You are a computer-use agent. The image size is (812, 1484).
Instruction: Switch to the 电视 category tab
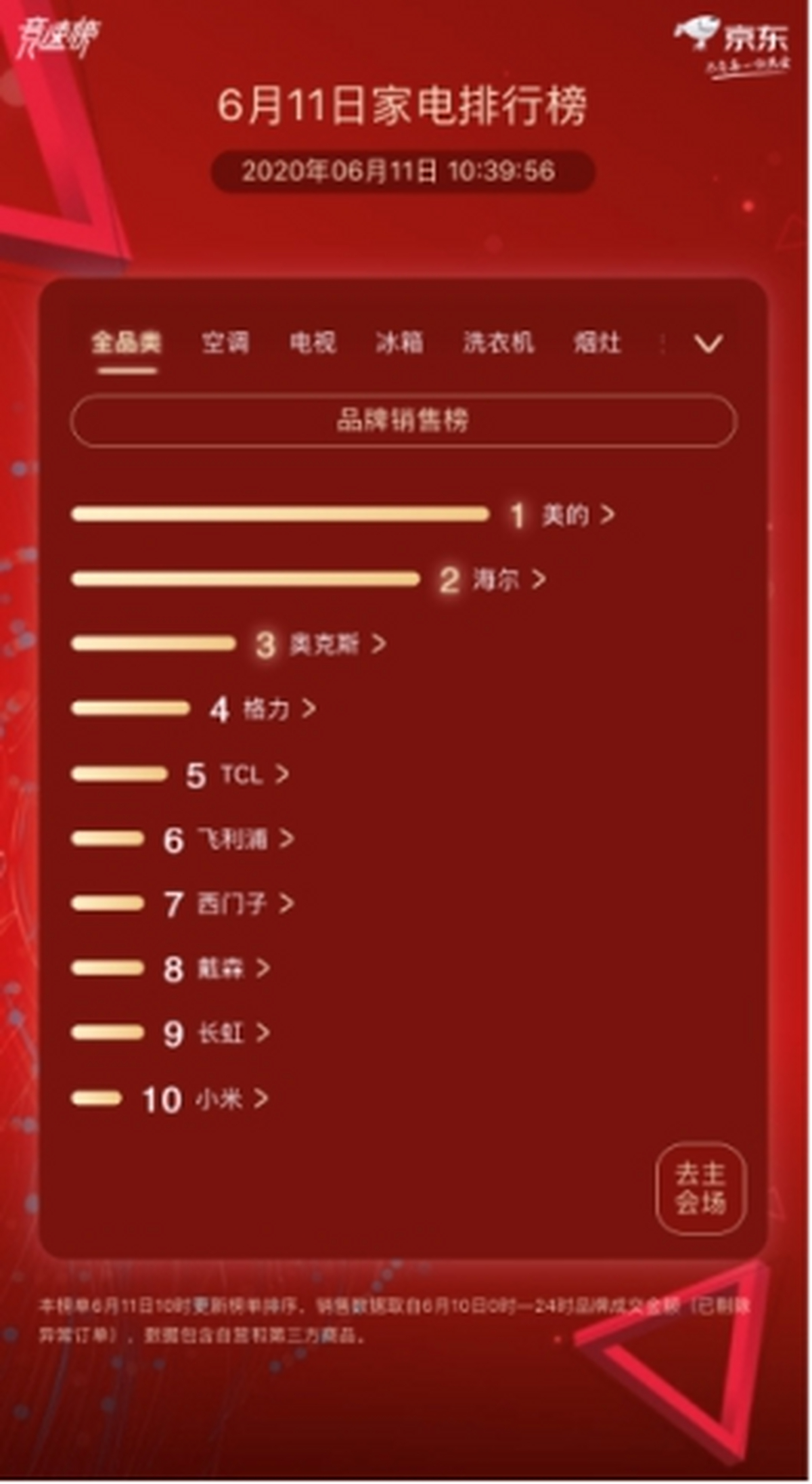[313, 343]
